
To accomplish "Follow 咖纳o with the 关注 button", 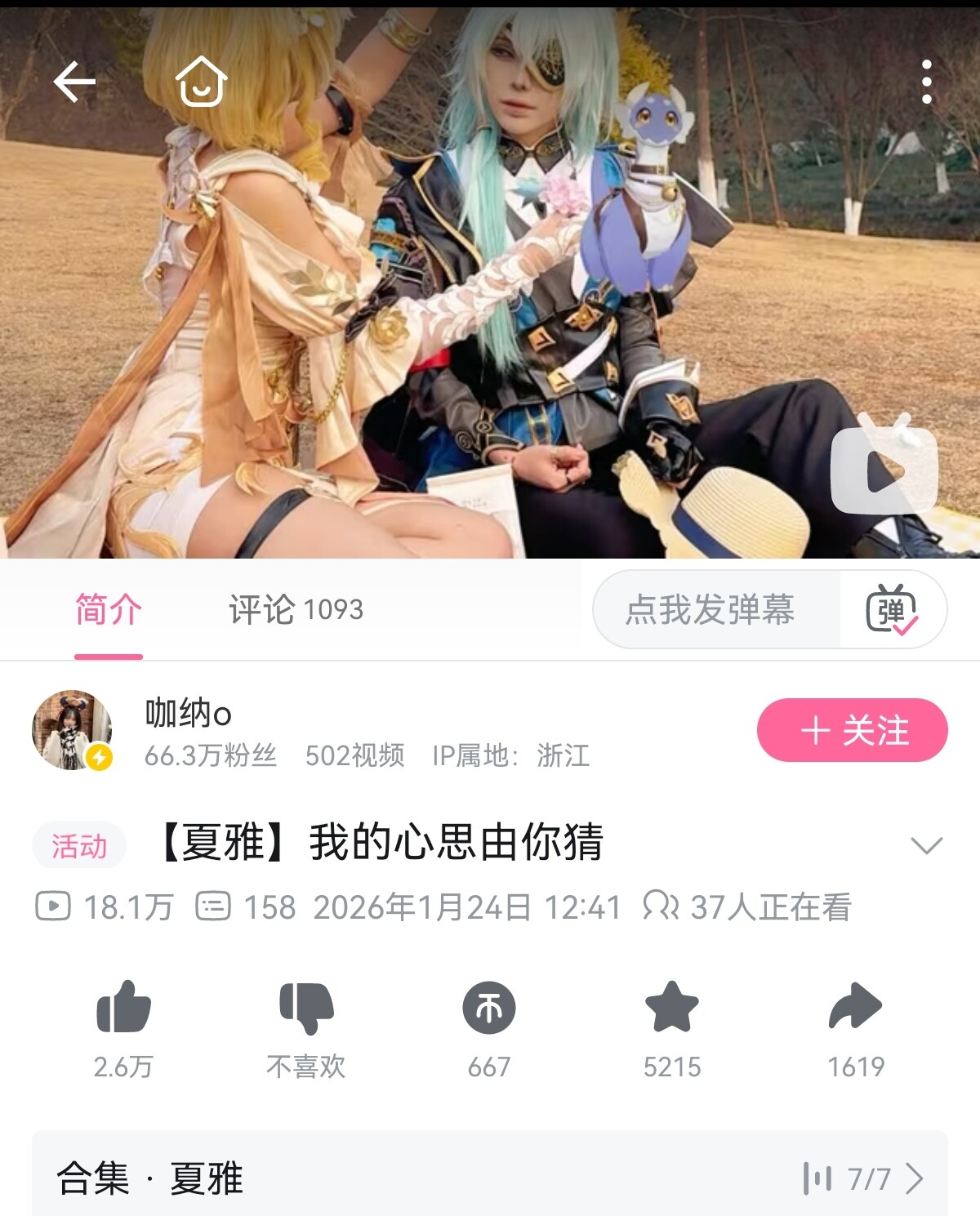I will pos(852,730).
